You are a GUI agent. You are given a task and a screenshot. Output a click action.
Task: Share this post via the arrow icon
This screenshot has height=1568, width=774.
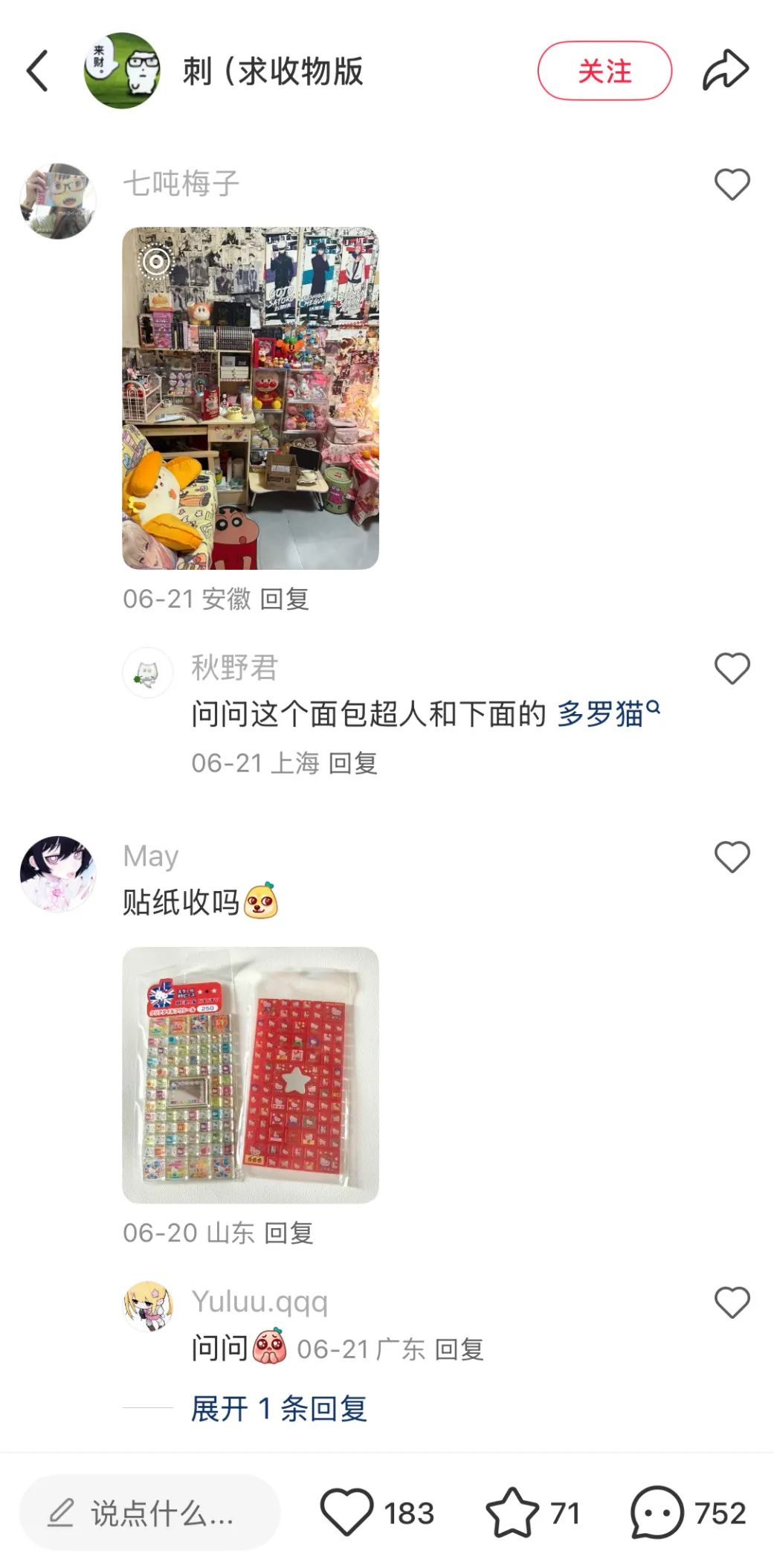[725, 71]
